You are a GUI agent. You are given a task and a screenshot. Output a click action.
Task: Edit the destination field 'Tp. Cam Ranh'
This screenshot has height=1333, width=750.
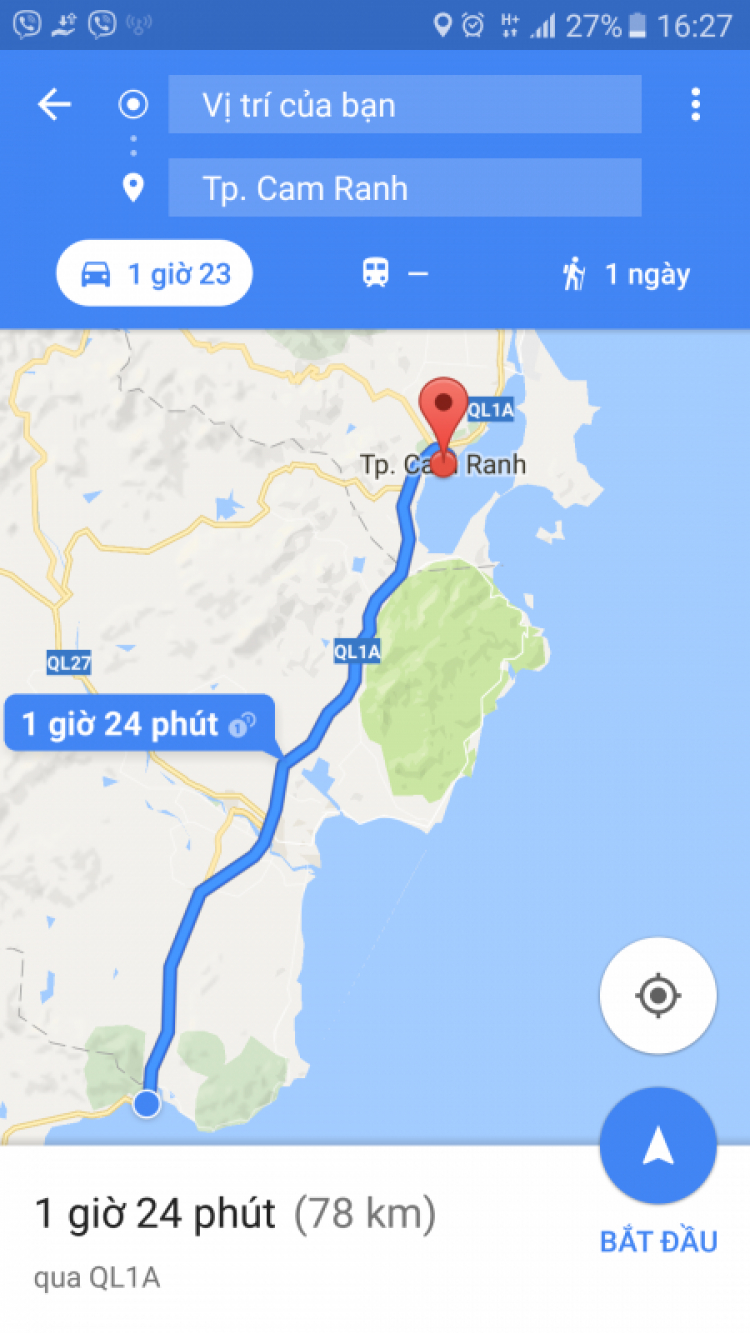[x=404, y=188]
